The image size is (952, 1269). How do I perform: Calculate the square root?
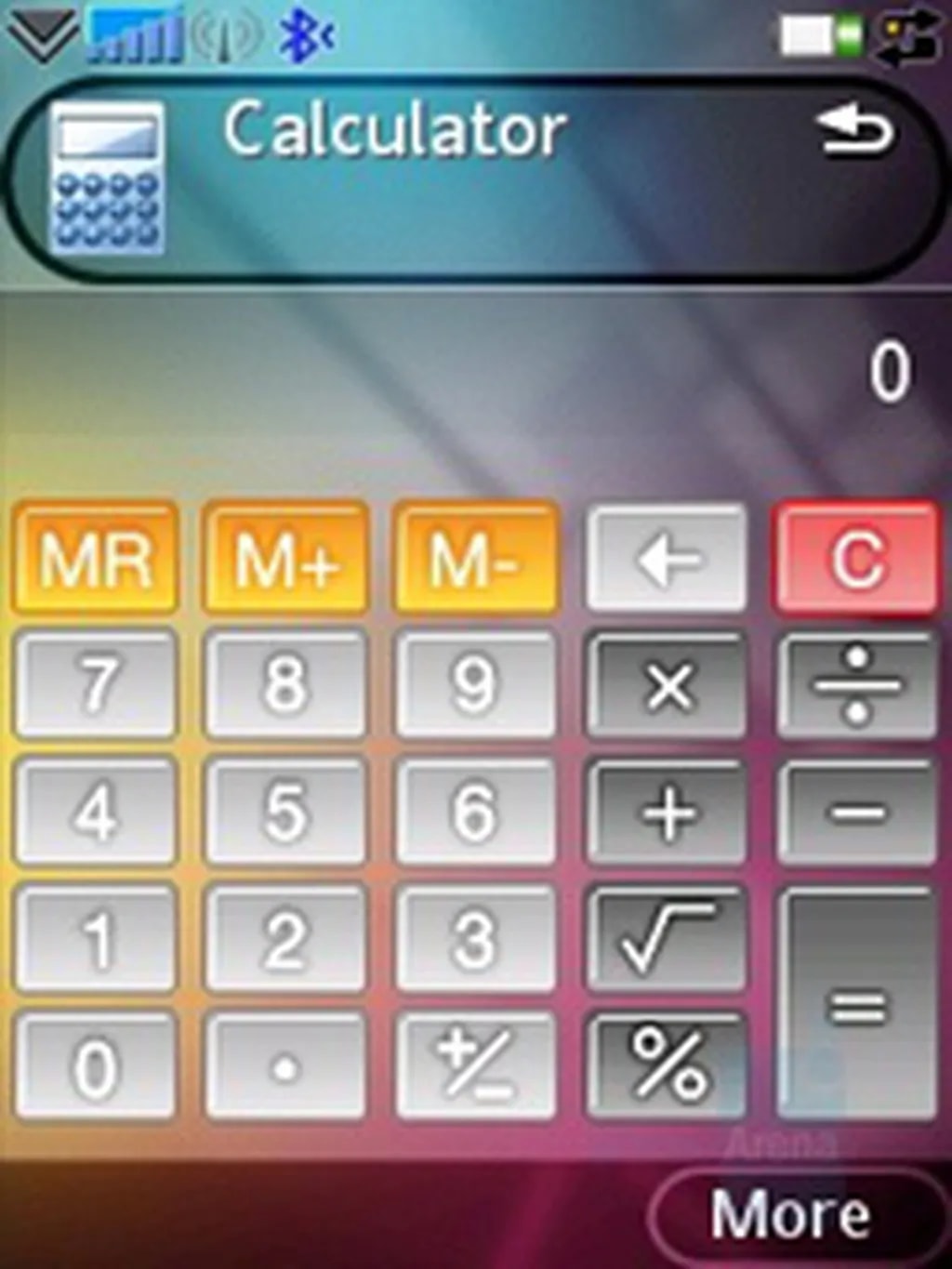666,938
